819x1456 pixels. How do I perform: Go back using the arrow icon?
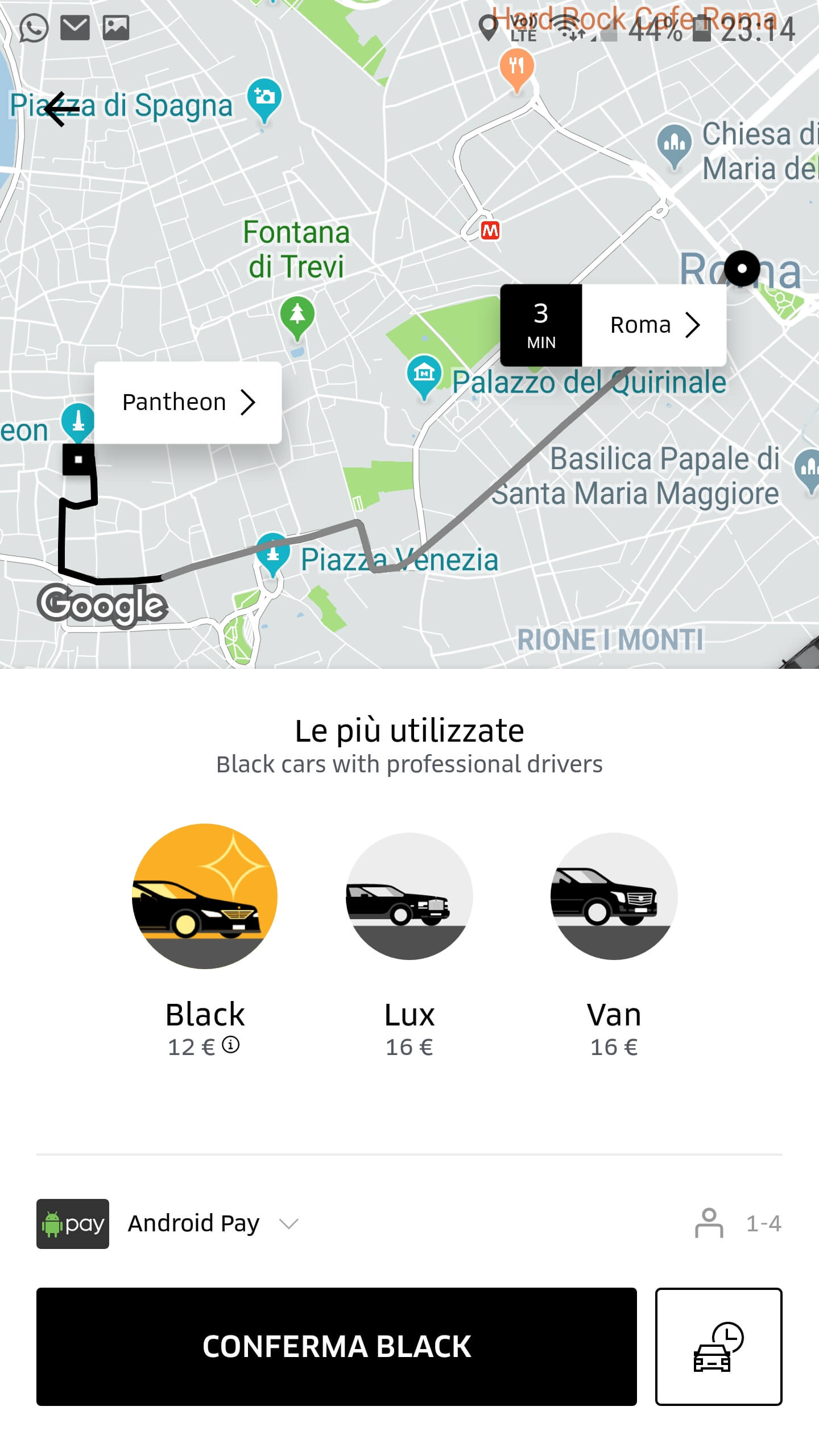[x=61, y=109]
